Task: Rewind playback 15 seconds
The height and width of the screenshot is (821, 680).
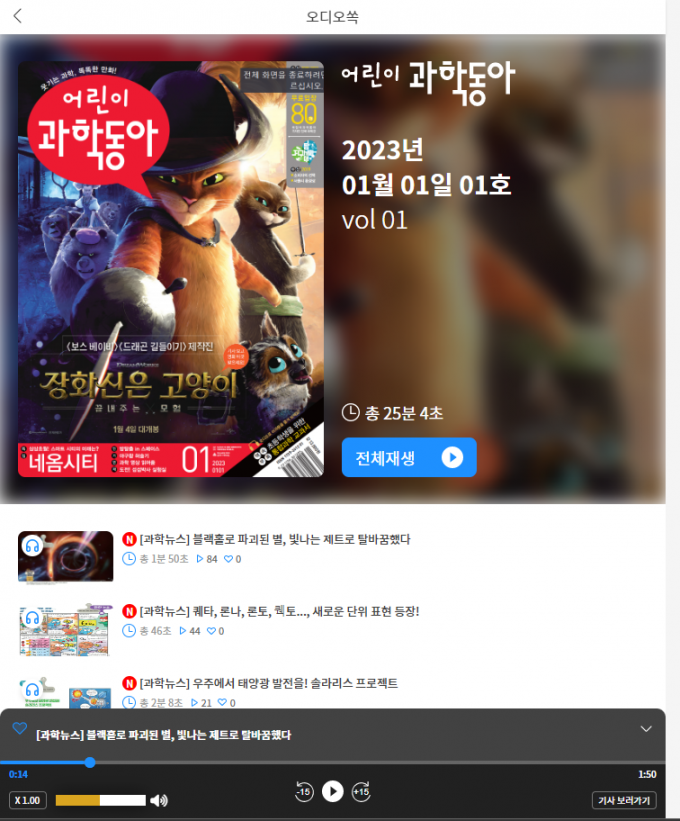Action: [x=304, y=791]
